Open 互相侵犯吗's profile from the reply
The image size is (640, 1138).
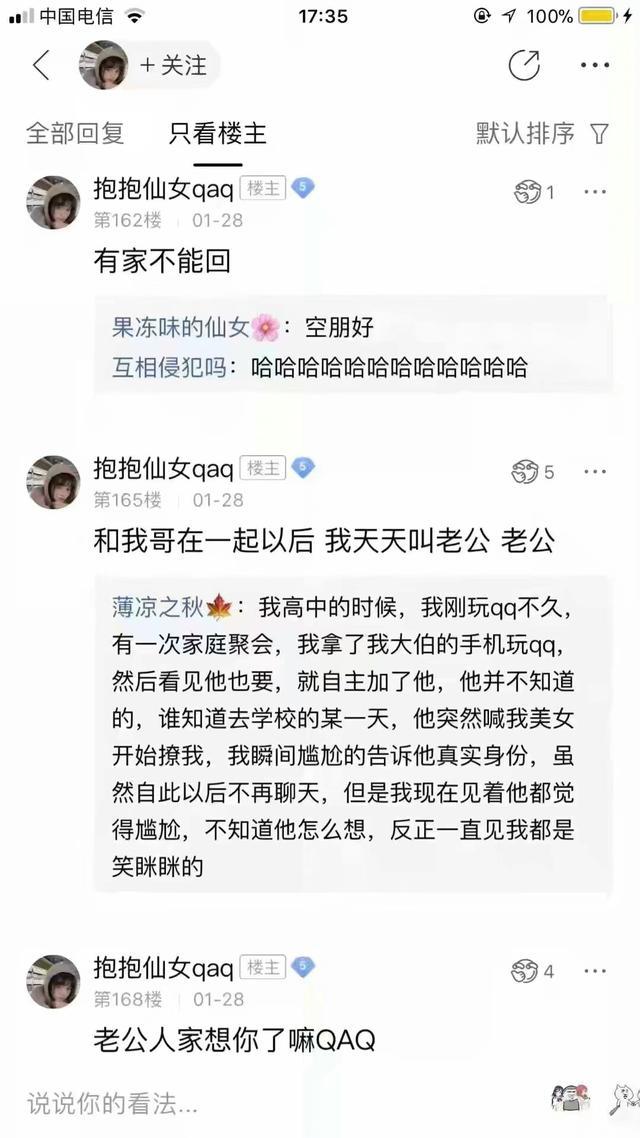pos(169,367)
